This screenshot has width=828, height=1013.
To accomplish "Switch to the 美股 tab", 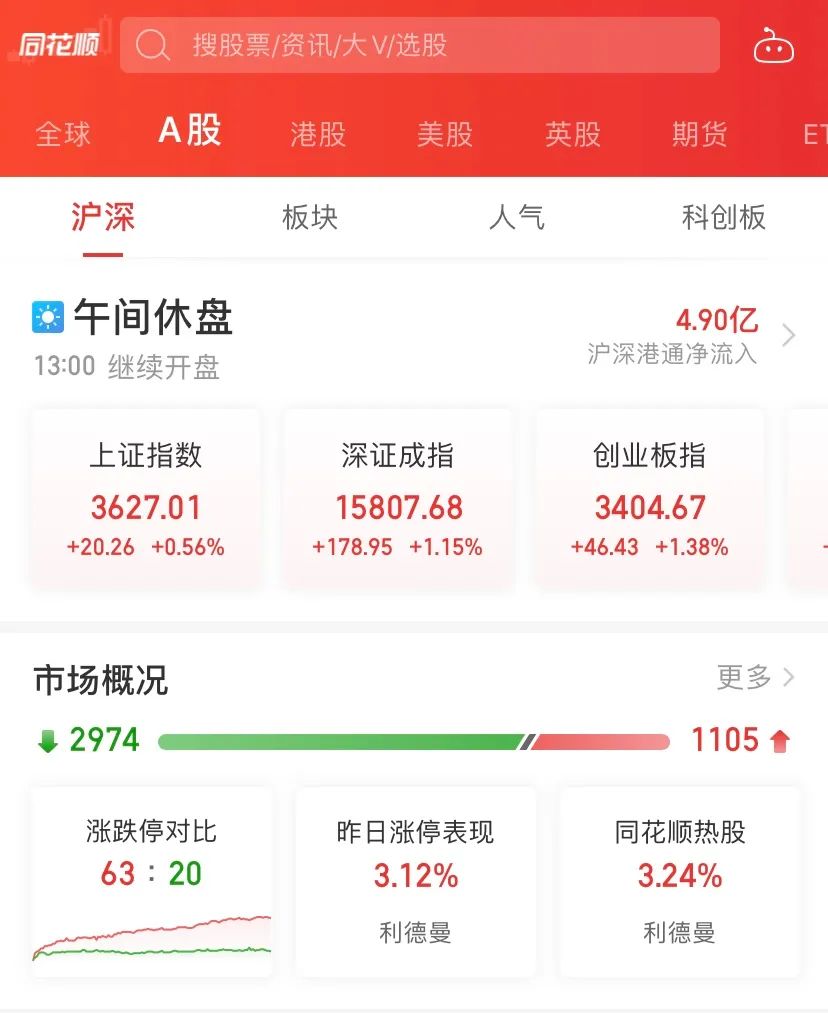I will coord(445,134).
